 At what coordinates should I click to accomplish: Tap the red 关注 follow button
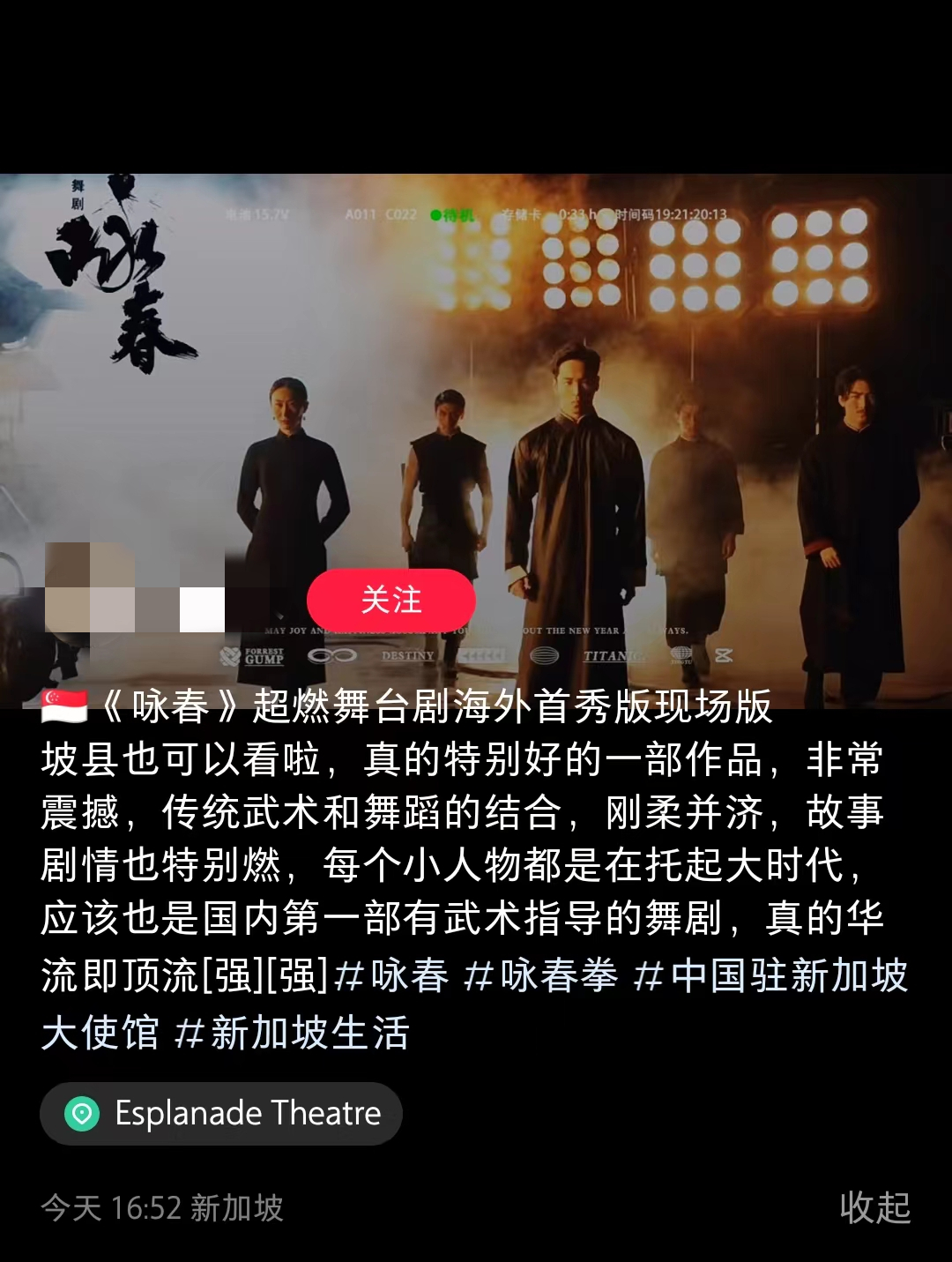pos(390,600)
